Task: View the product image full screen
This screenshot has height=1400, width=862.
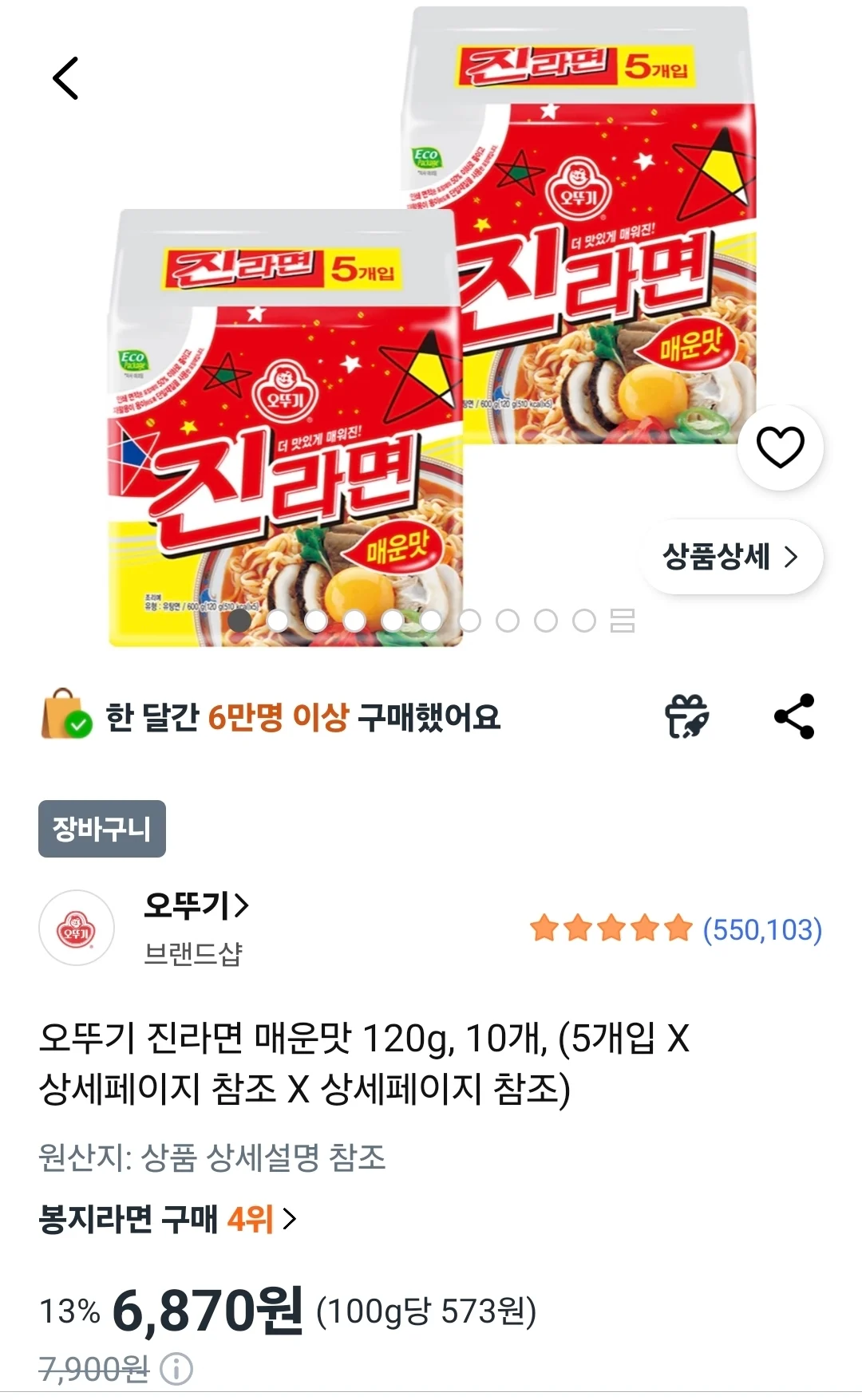Action: point(431,327)
